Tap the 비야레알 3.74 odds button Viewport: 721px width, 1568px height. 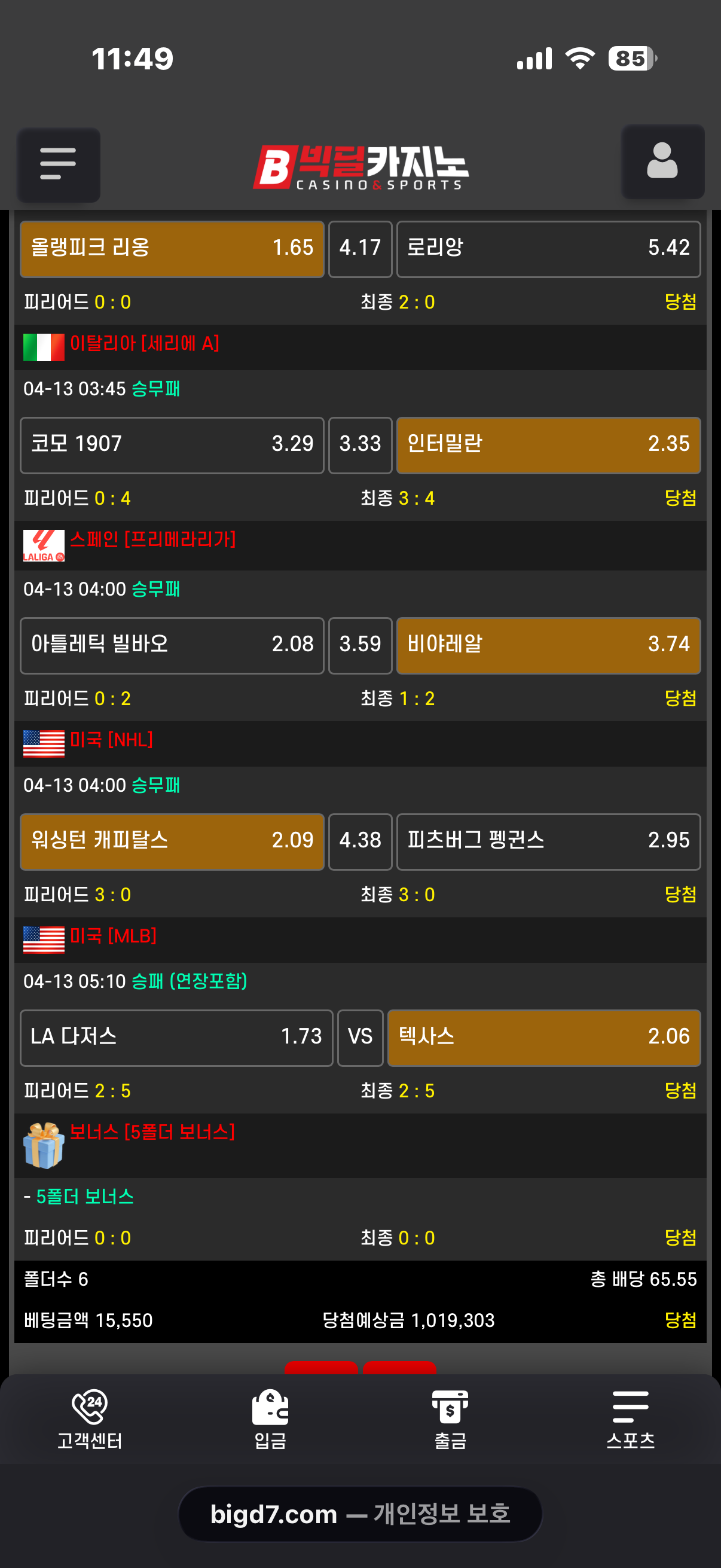click(x=548, y=645)
